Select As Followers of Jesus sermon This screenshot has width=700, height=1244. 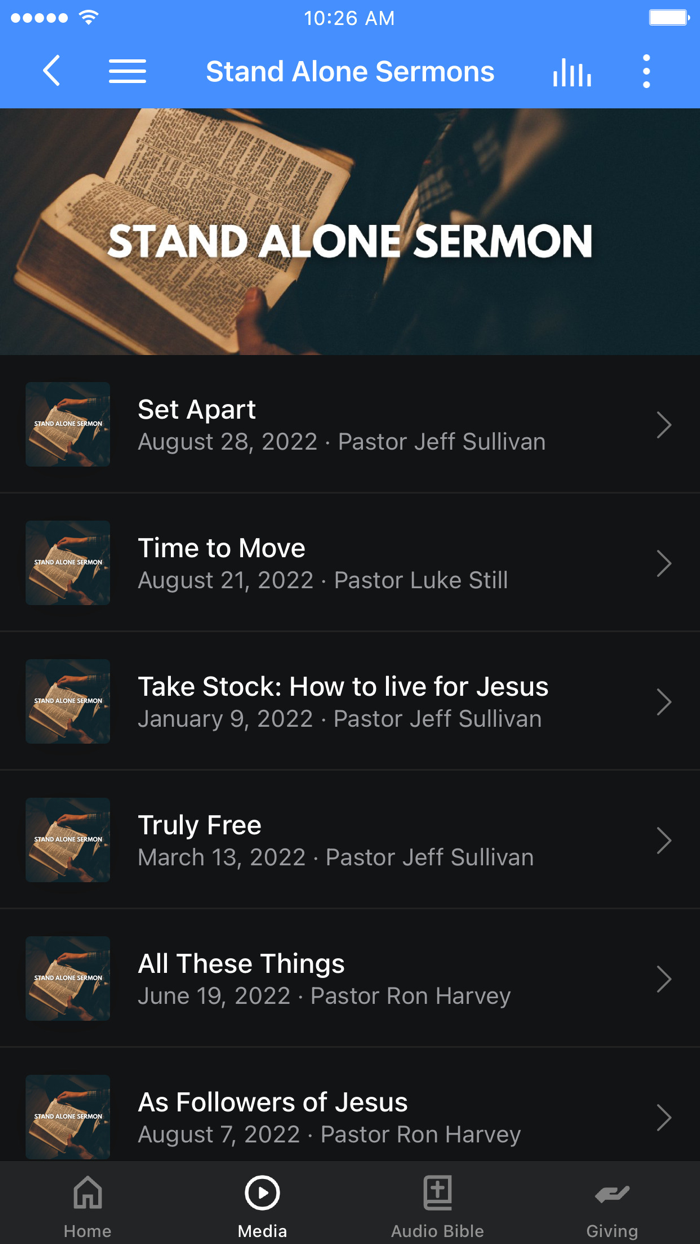(350, 1116)
